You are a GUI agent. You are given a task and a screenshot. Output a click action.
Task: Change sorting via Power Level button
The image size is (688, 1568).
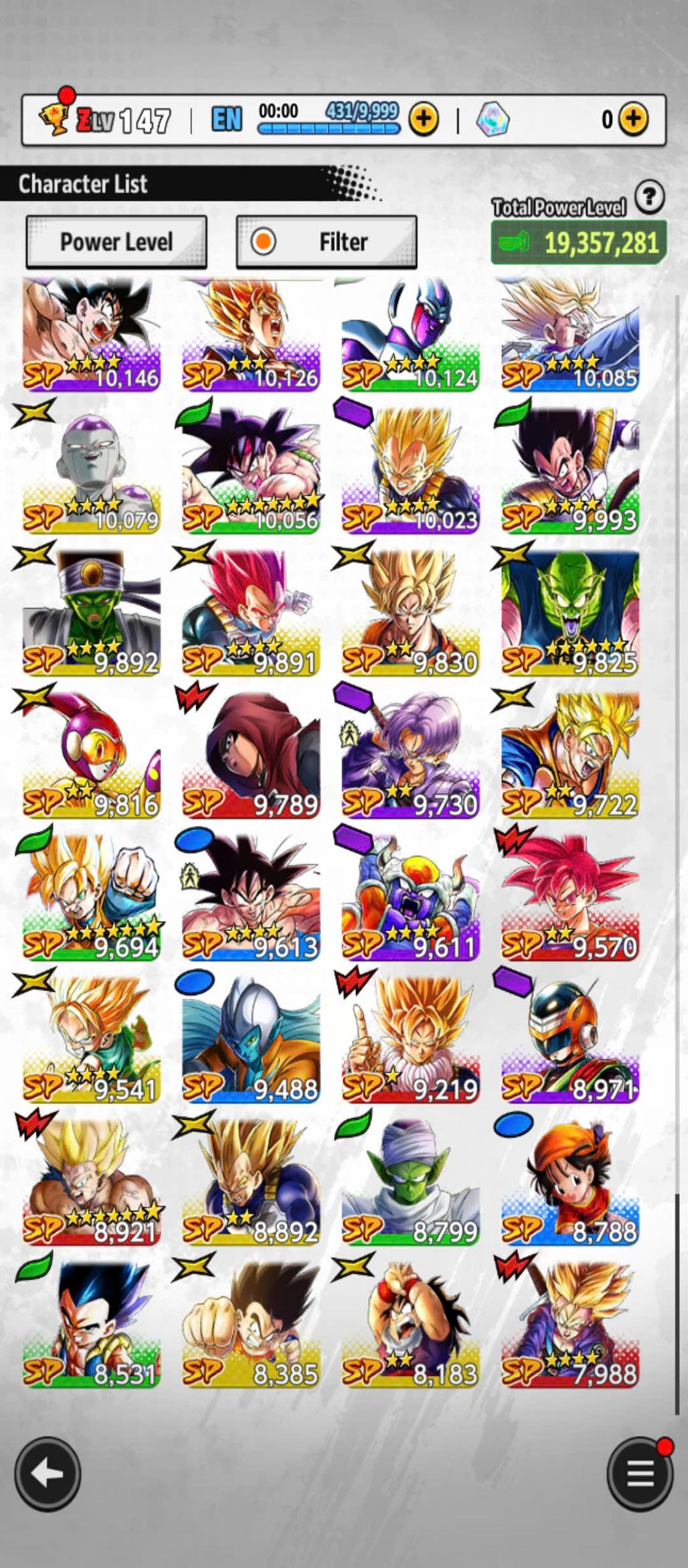coord(116,242)
